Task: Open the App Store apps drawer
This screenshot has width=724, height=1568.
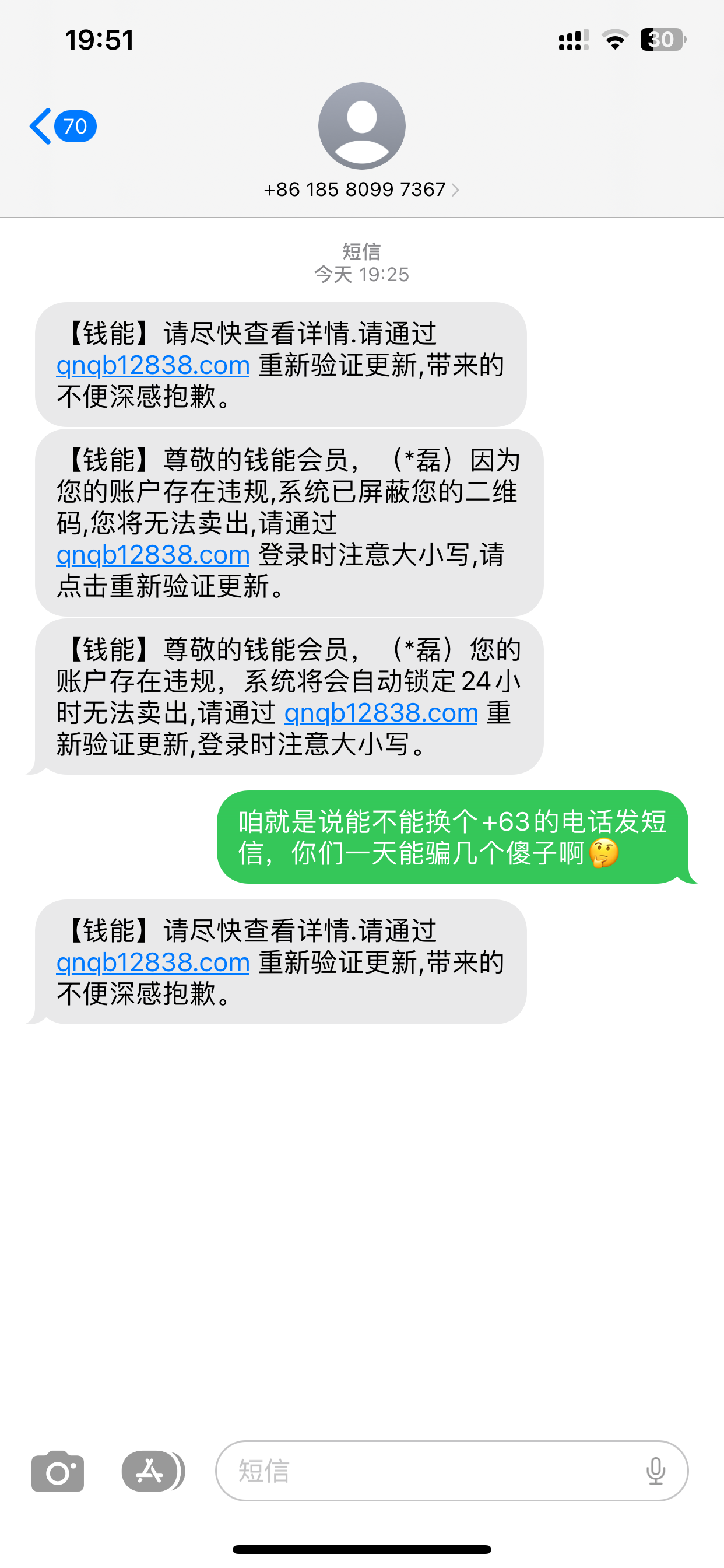Action: pyautogui.click(x=150, y=1471)
